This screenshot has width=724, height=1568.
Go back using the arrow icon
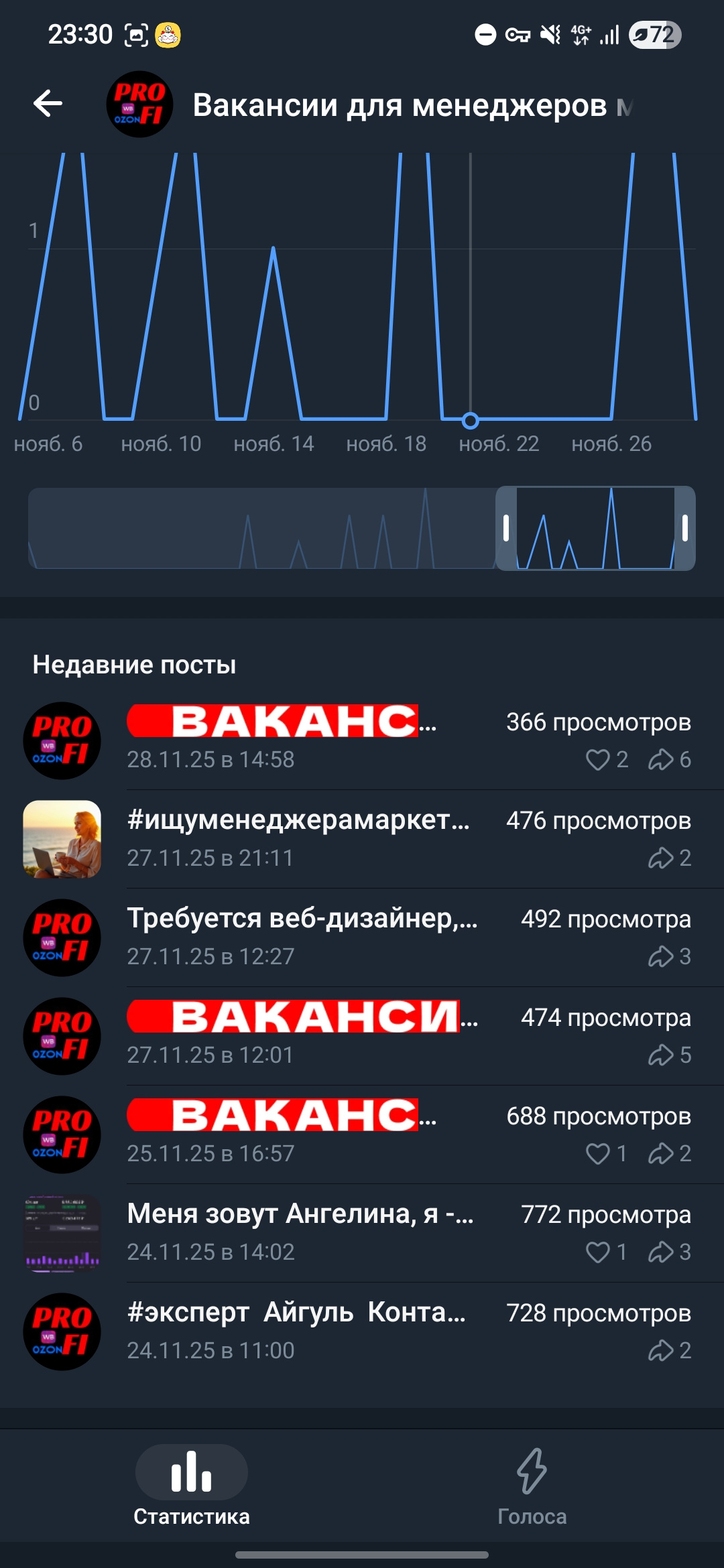click(x=48, y=104)
